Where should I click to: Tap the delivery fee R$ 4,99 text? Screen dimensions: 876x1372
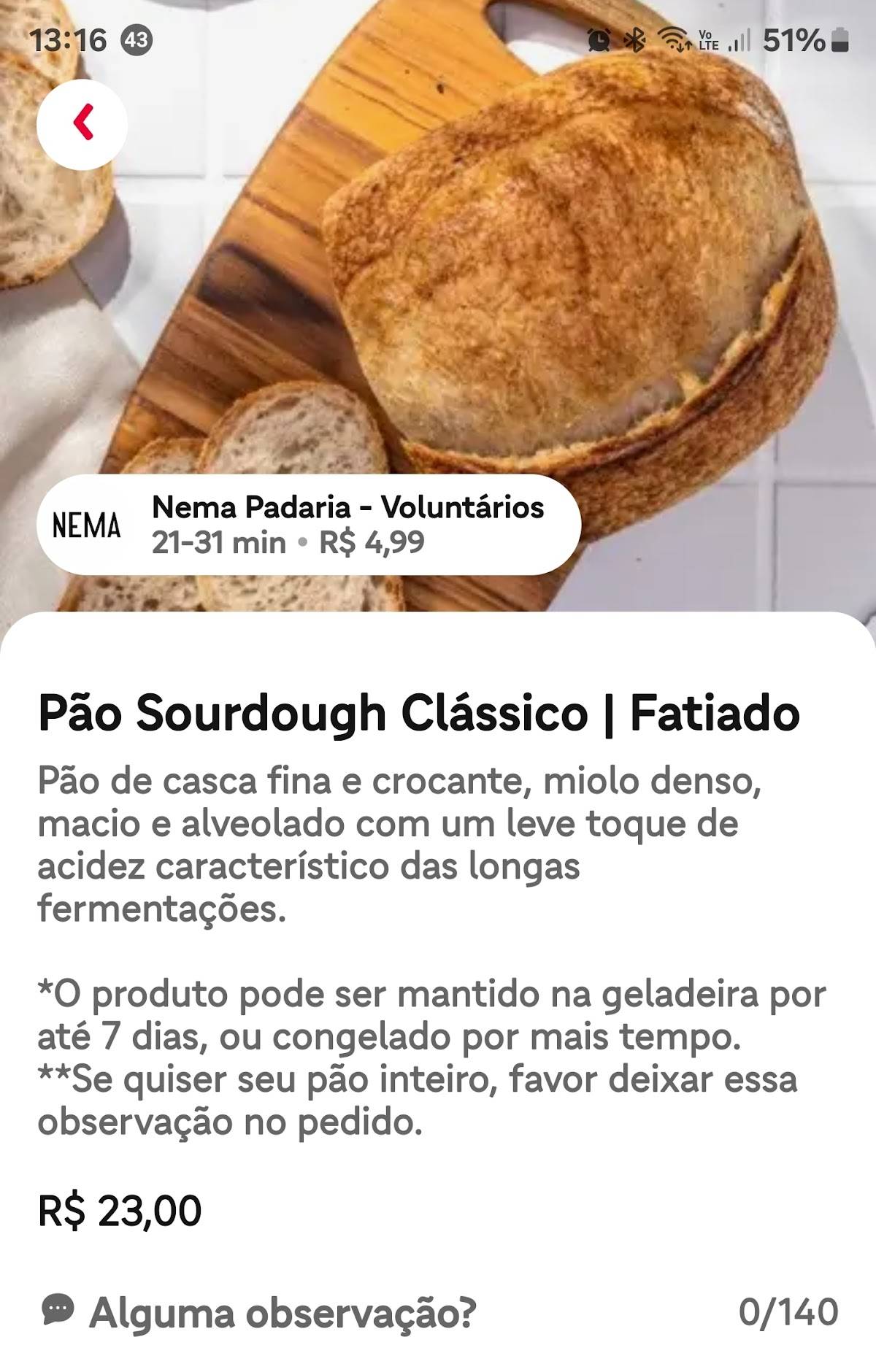pos(372,543)
